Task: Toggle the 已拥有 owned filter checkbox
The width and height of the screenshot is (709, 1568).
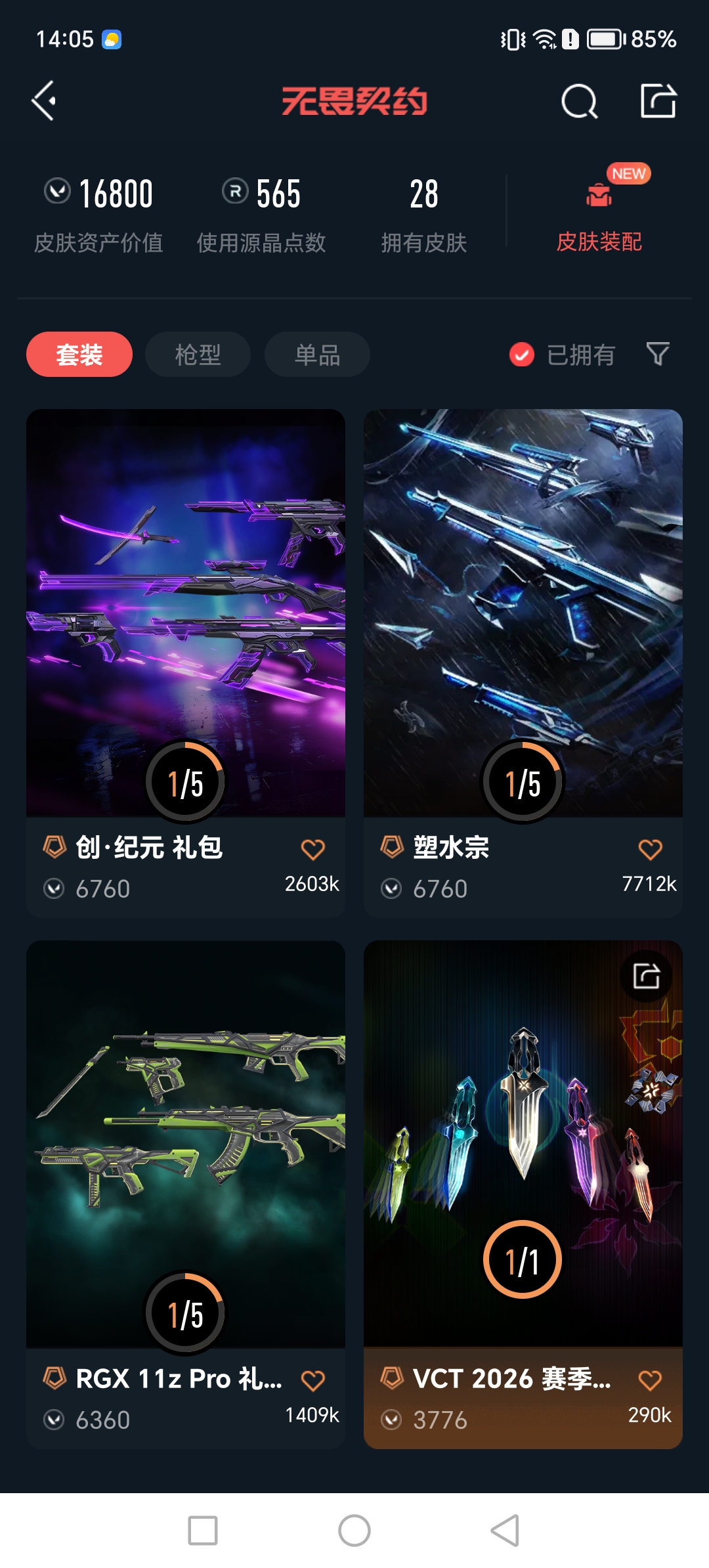Action: click(521, 355)
